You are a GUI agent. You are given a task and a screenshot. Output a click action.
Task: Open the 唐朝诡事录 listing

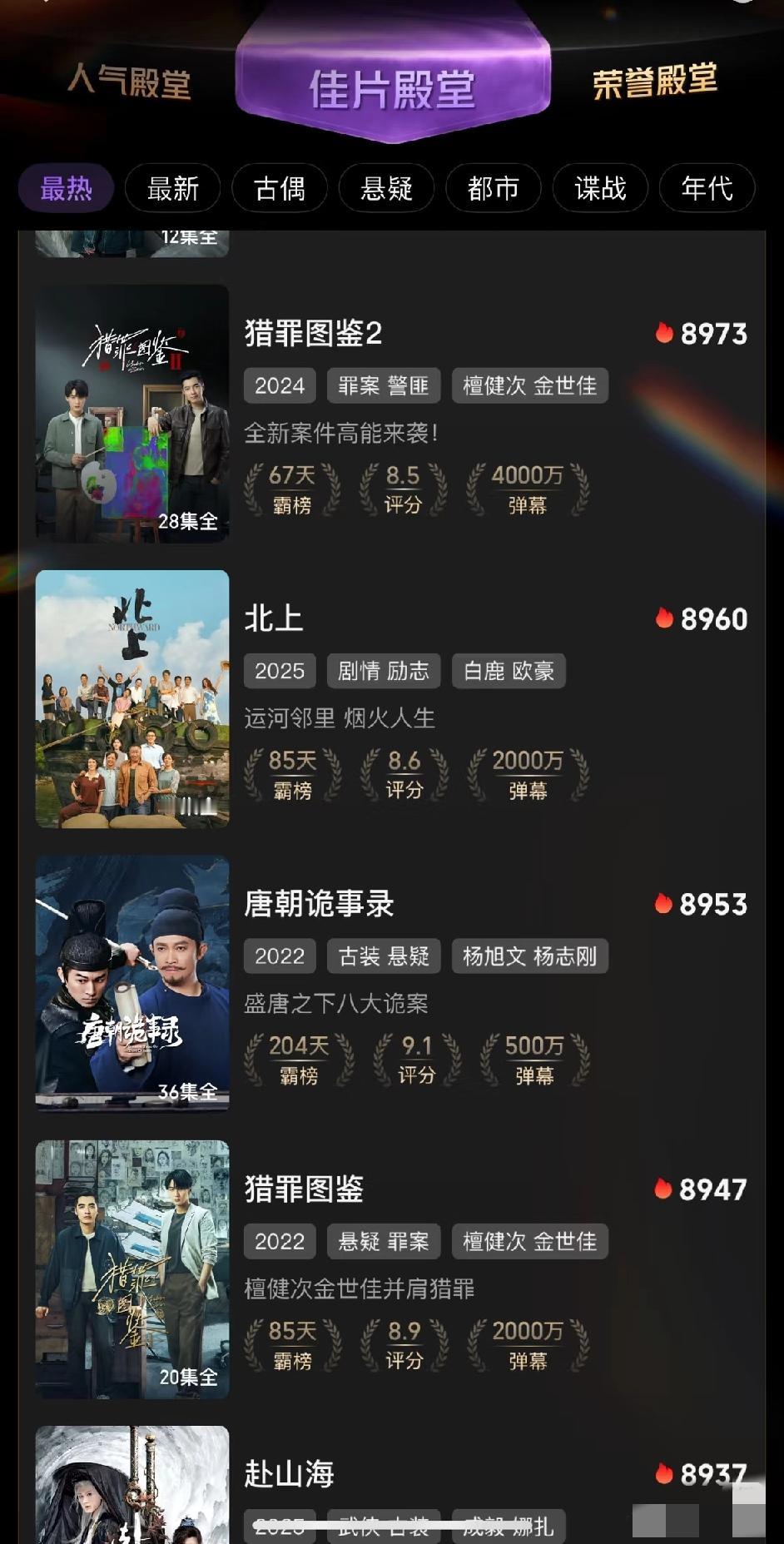319,904
